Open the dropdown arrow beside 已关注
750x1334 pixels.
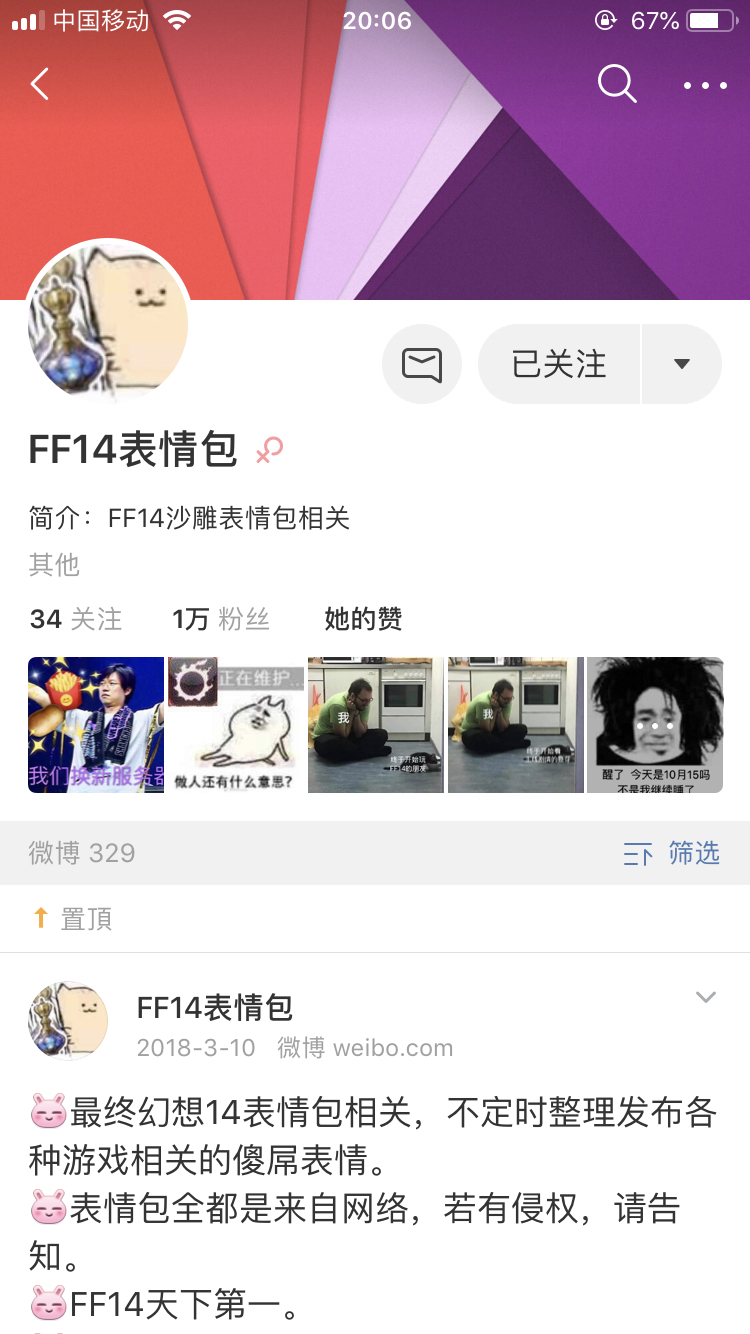pos(681,364)
